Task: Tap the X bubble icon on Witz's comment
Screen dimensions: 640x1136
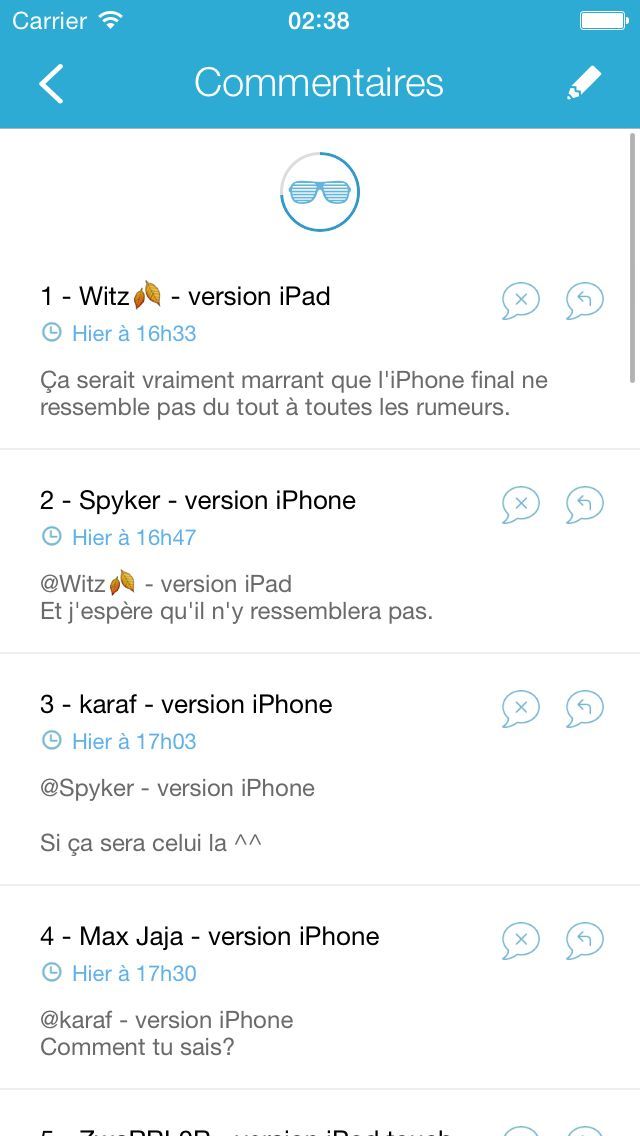Action: (x=520, y=300)
